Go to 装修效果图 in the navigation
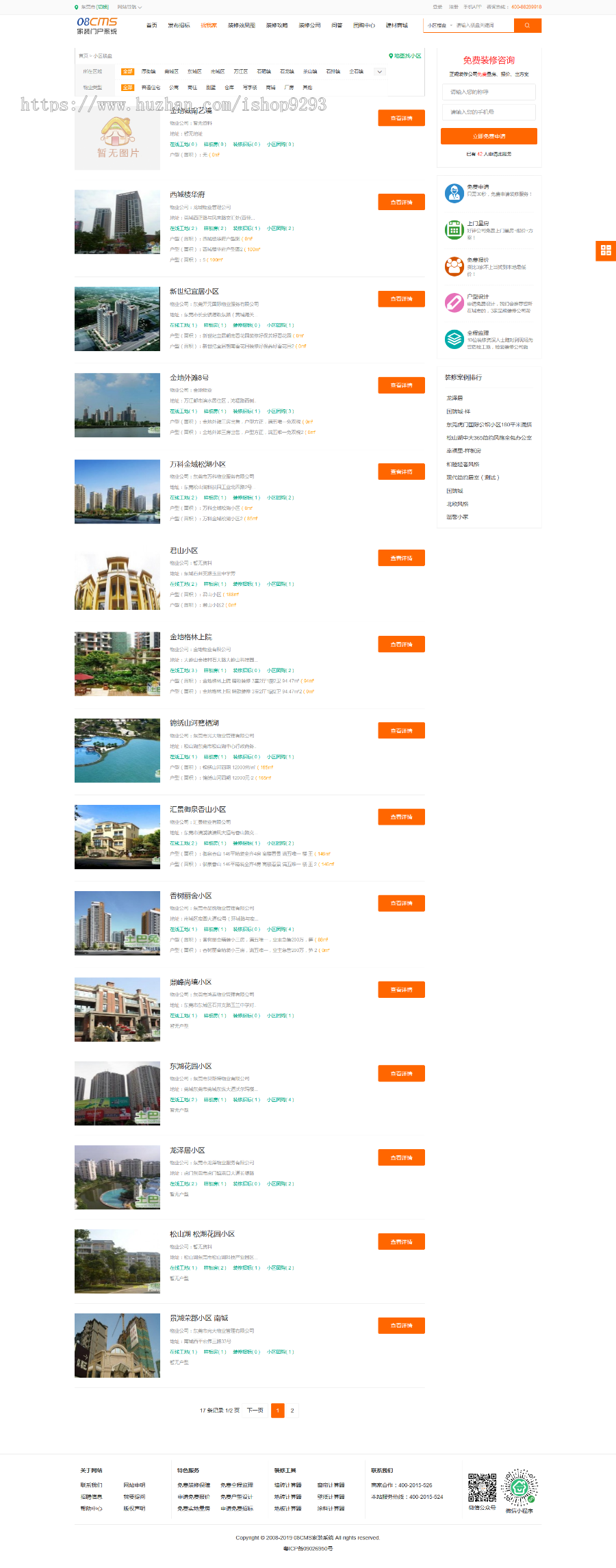616x1568 pixels. point(241,25)
